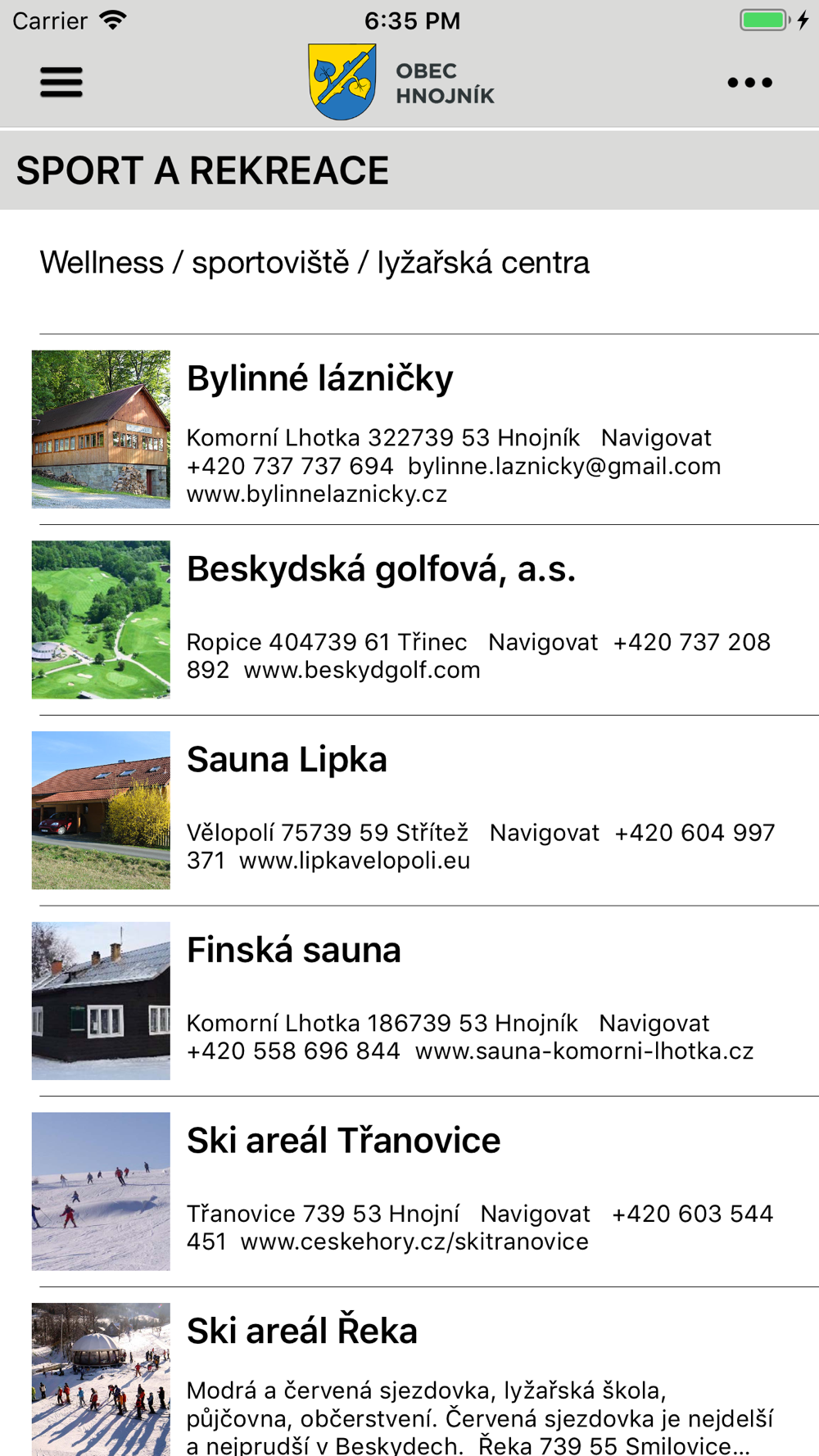Open the Bylinné lázničky listing

tap(319, 379)
